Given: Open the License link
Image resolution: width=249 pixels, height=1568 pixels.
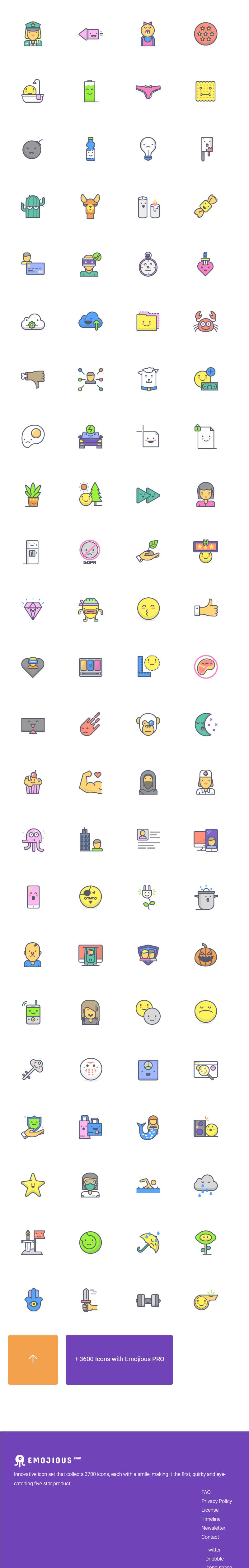Looking at the screenshot, I should (210, 1510).
